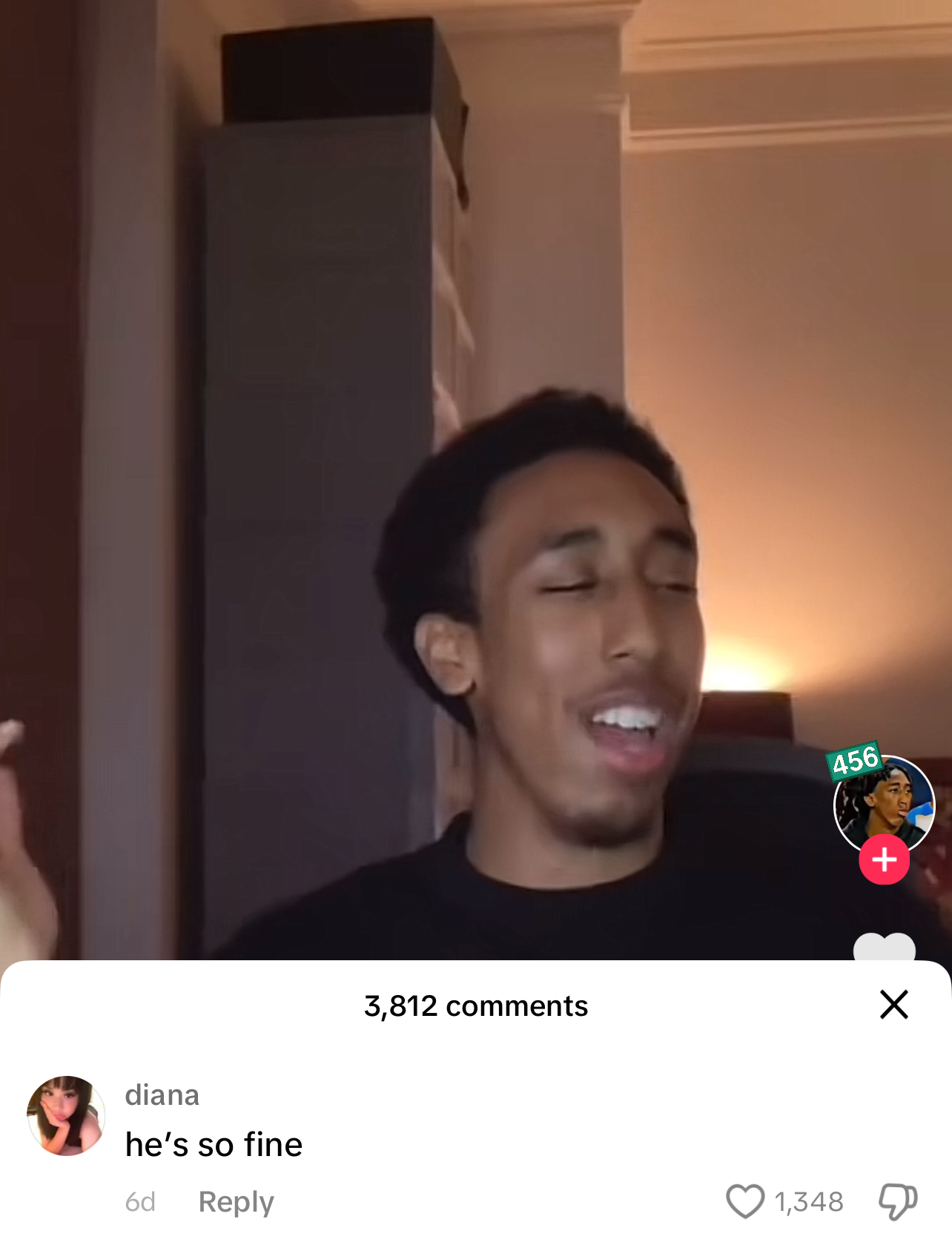Open the creator's profile picture
The image size is (952, 1245).
pos(884,801)
